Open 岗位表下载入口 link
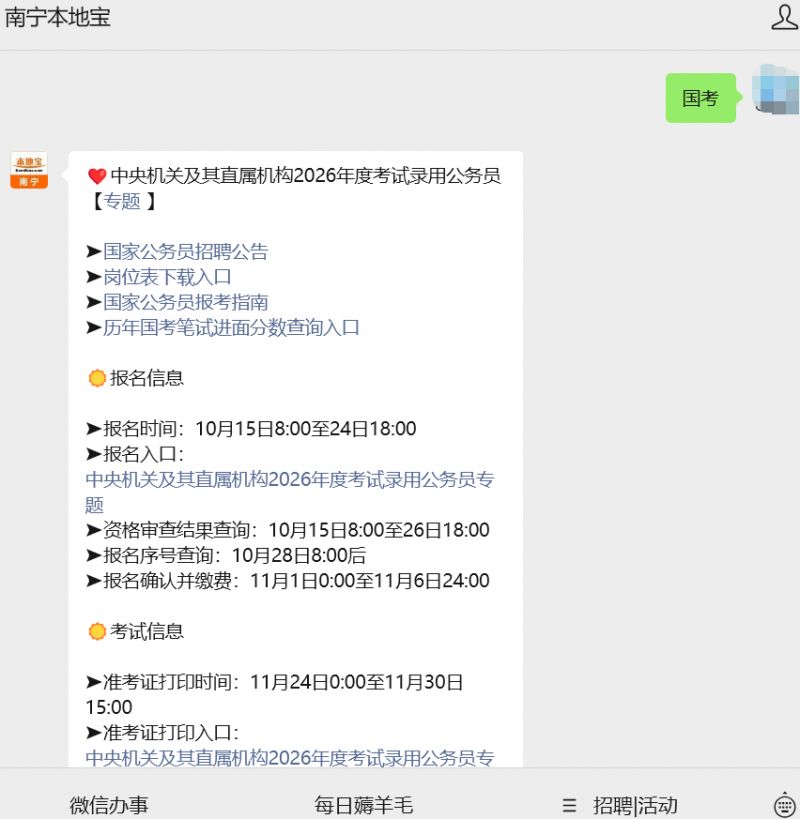Screen dimensions: 800x819 (x=167, y=277)
